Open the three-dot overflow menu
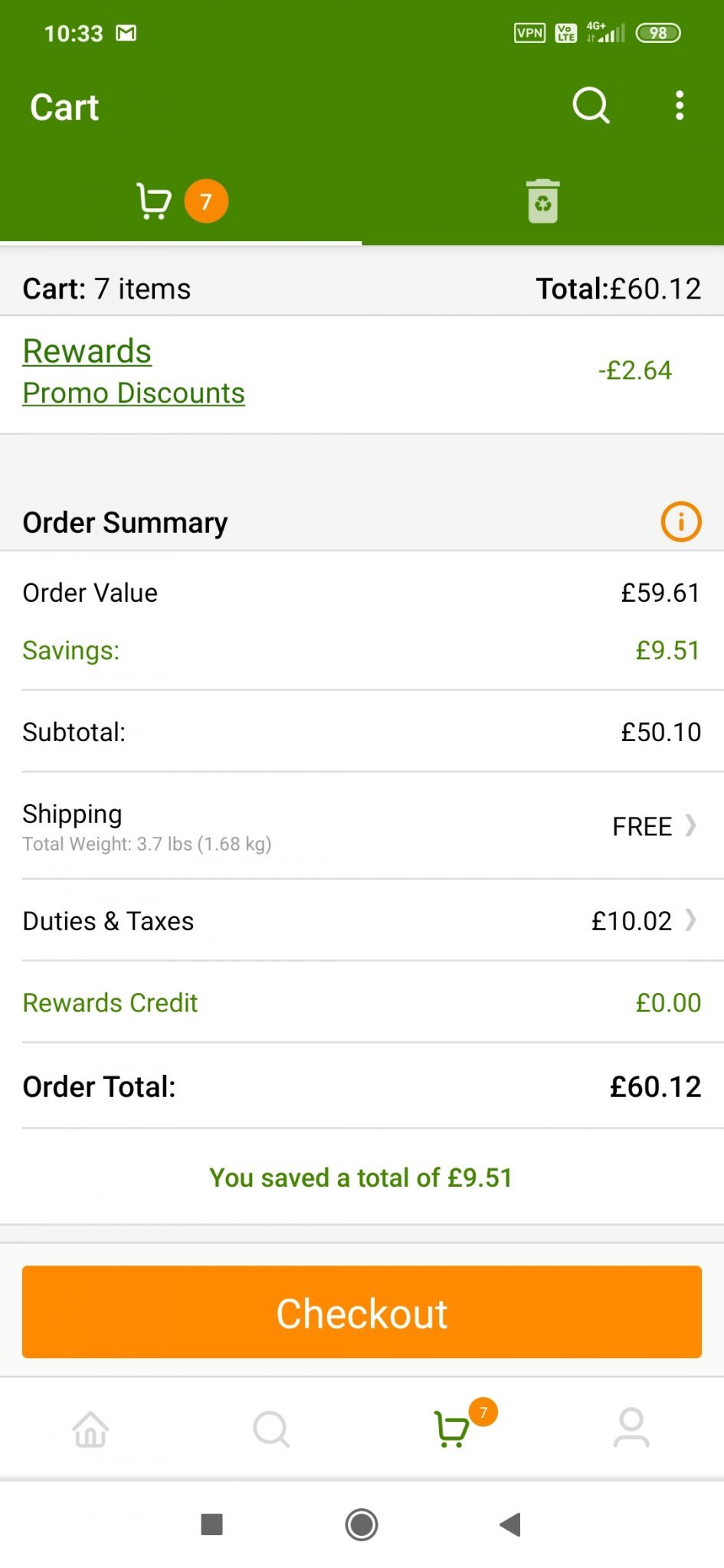The width and height of the screenshot is (724, 1568). (x=679, y=106)
